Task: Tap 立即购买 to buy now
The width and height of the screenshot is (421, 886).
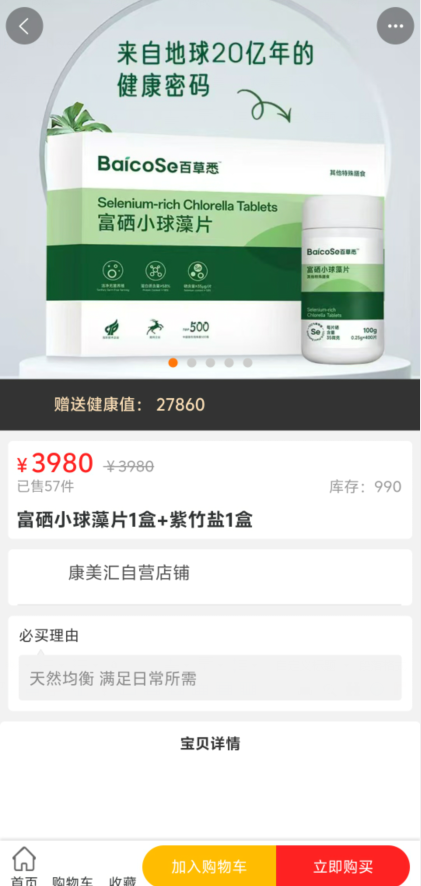Action: click(x=343, y=866)
